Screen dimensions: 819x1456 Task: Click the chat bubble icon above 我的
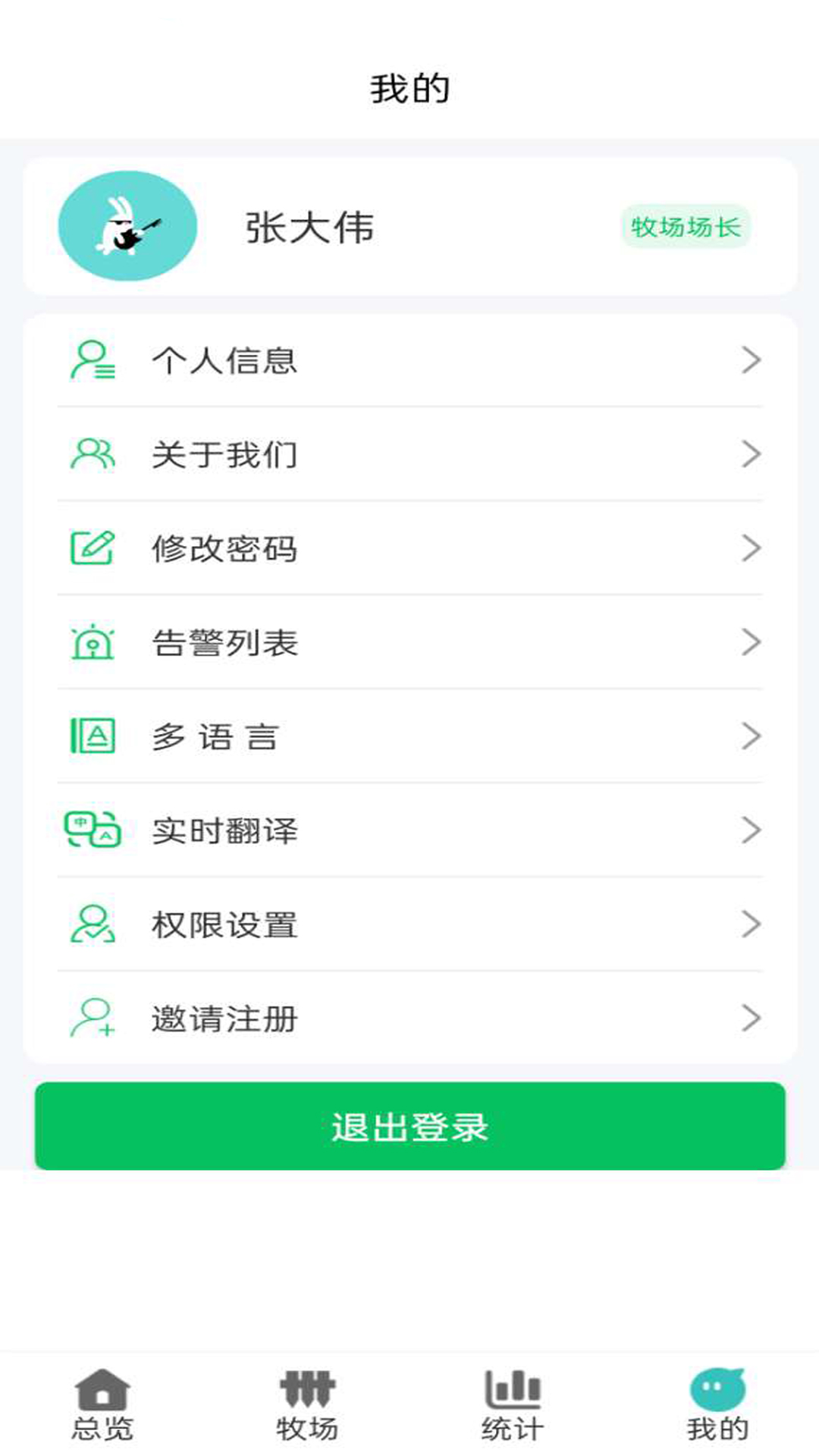[716, 1387]
